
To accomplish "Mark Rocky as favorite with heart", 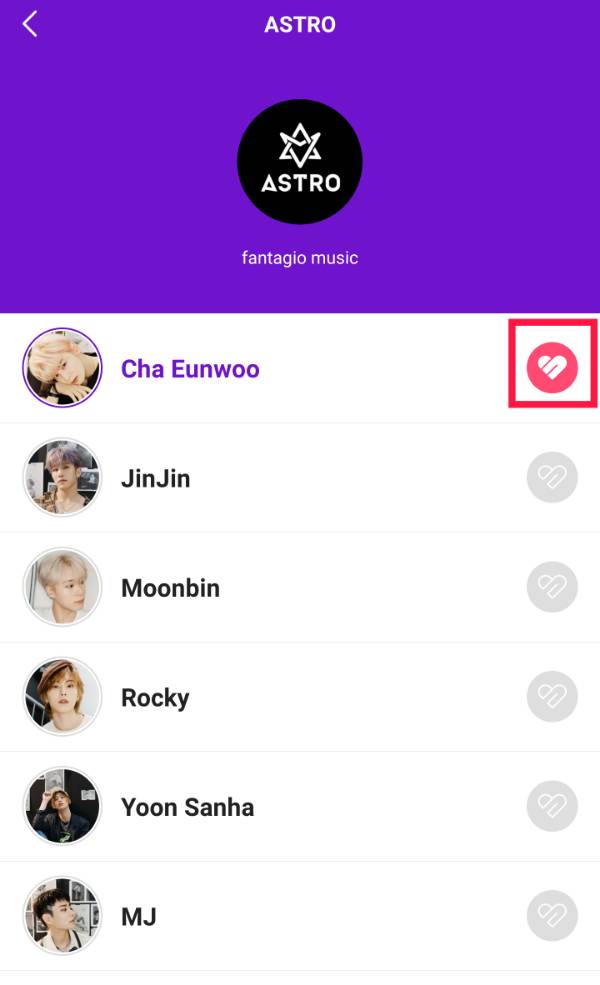I will coord(552,697).
